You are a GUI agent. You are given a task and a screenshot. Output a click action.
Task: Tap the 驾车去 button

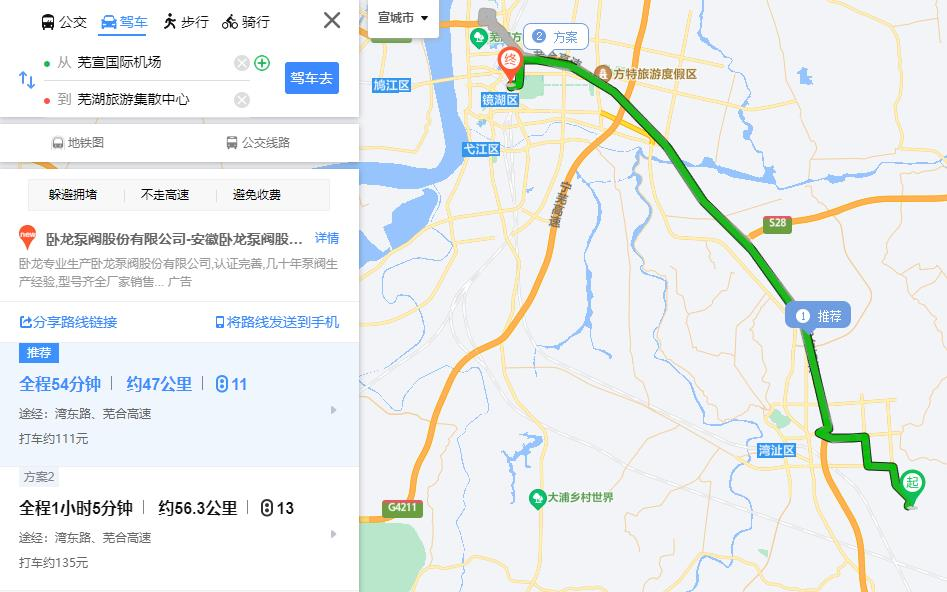click(x=311, y=78)
